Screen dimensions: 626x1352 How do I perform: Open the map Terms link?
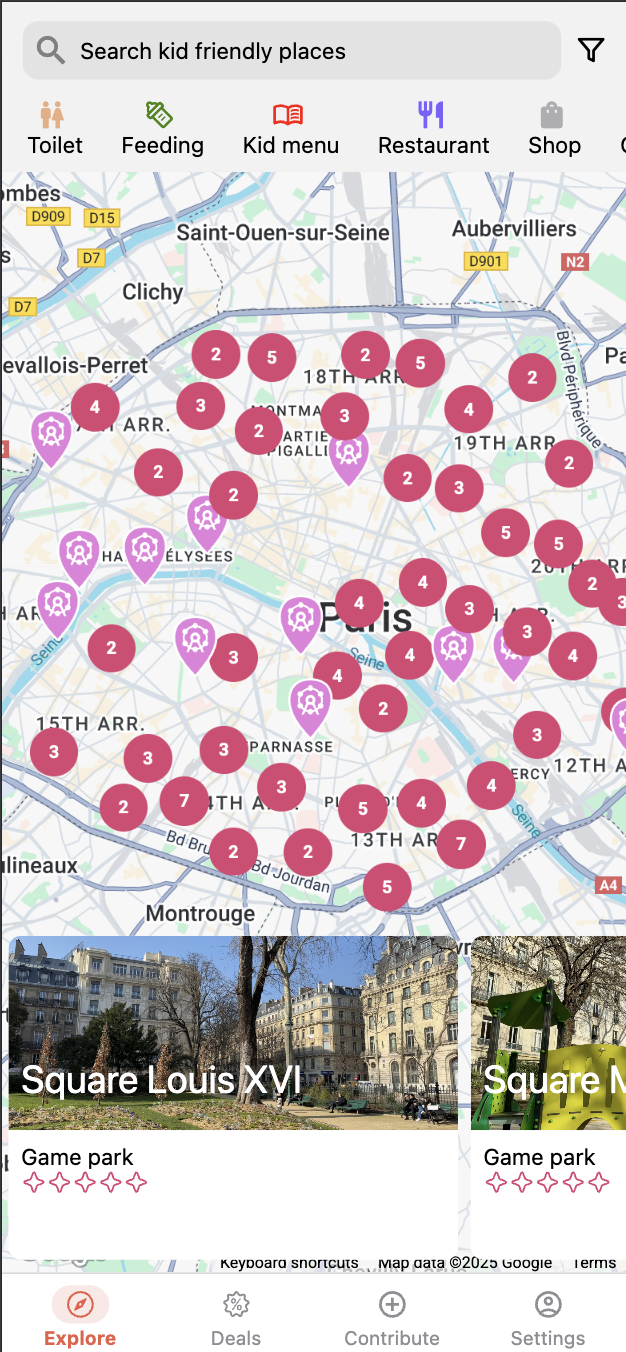594,1263
